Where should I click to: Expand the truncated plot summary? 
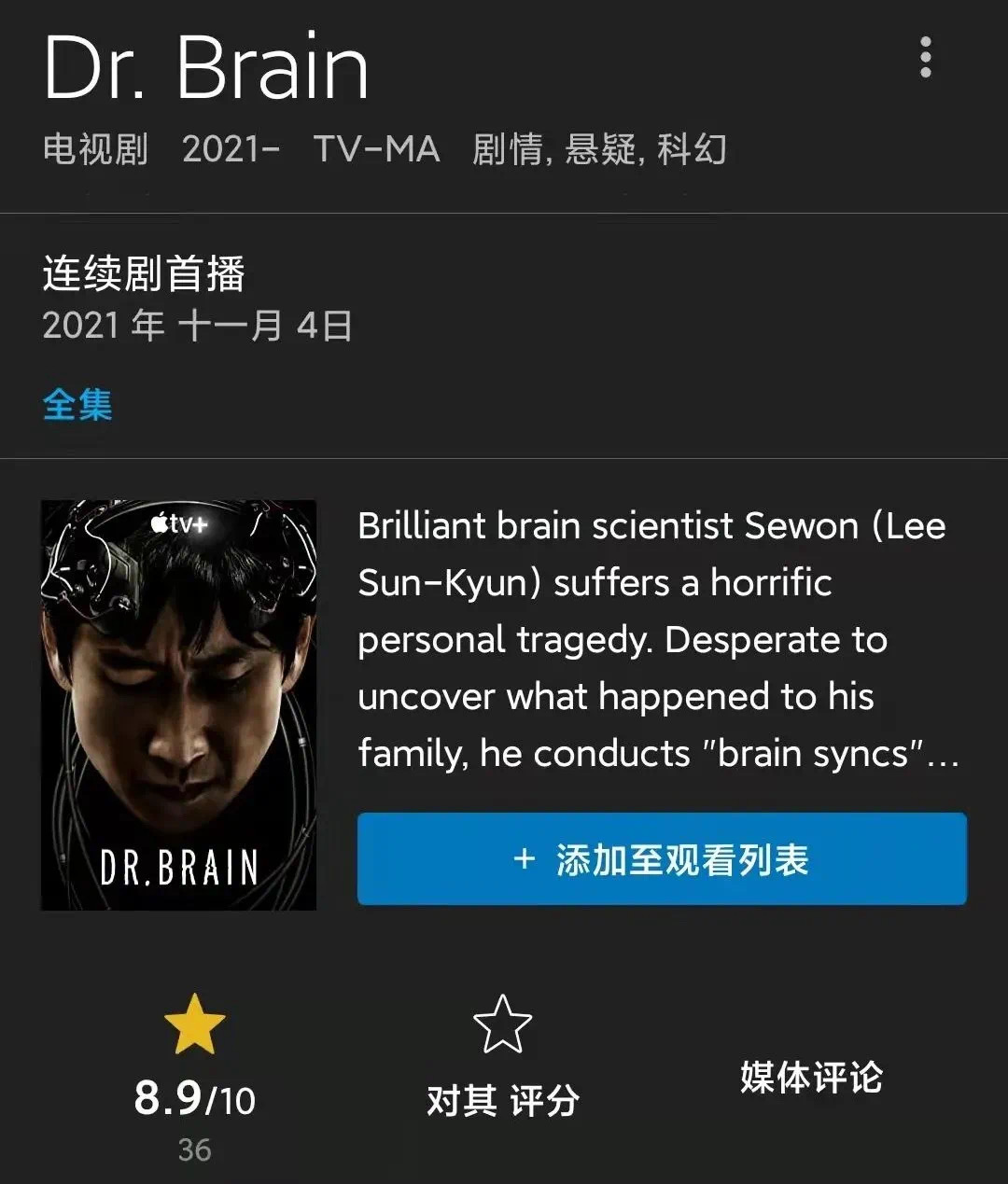click(x=659, y=640)
